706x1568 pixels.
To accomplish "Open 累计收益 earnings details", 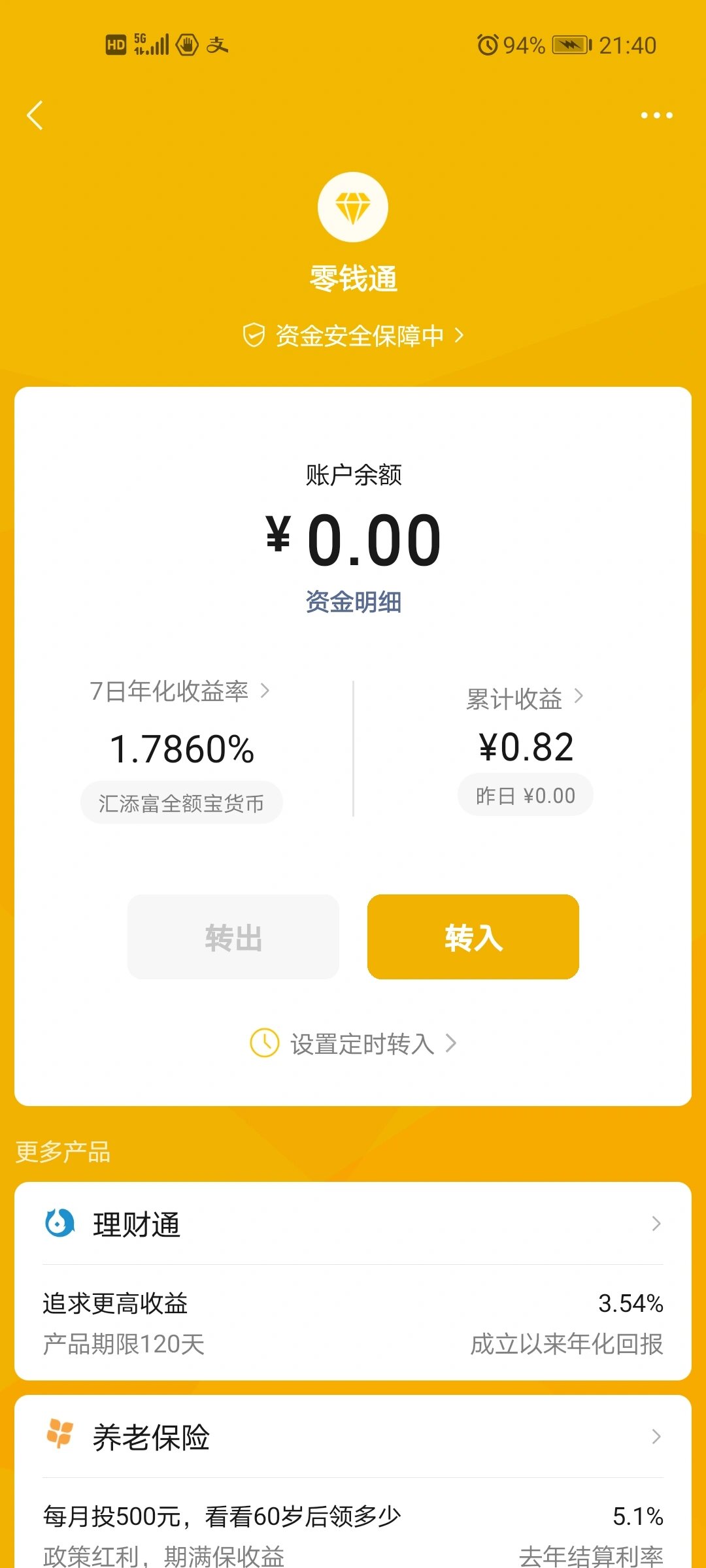I will [x=524, y=698].
